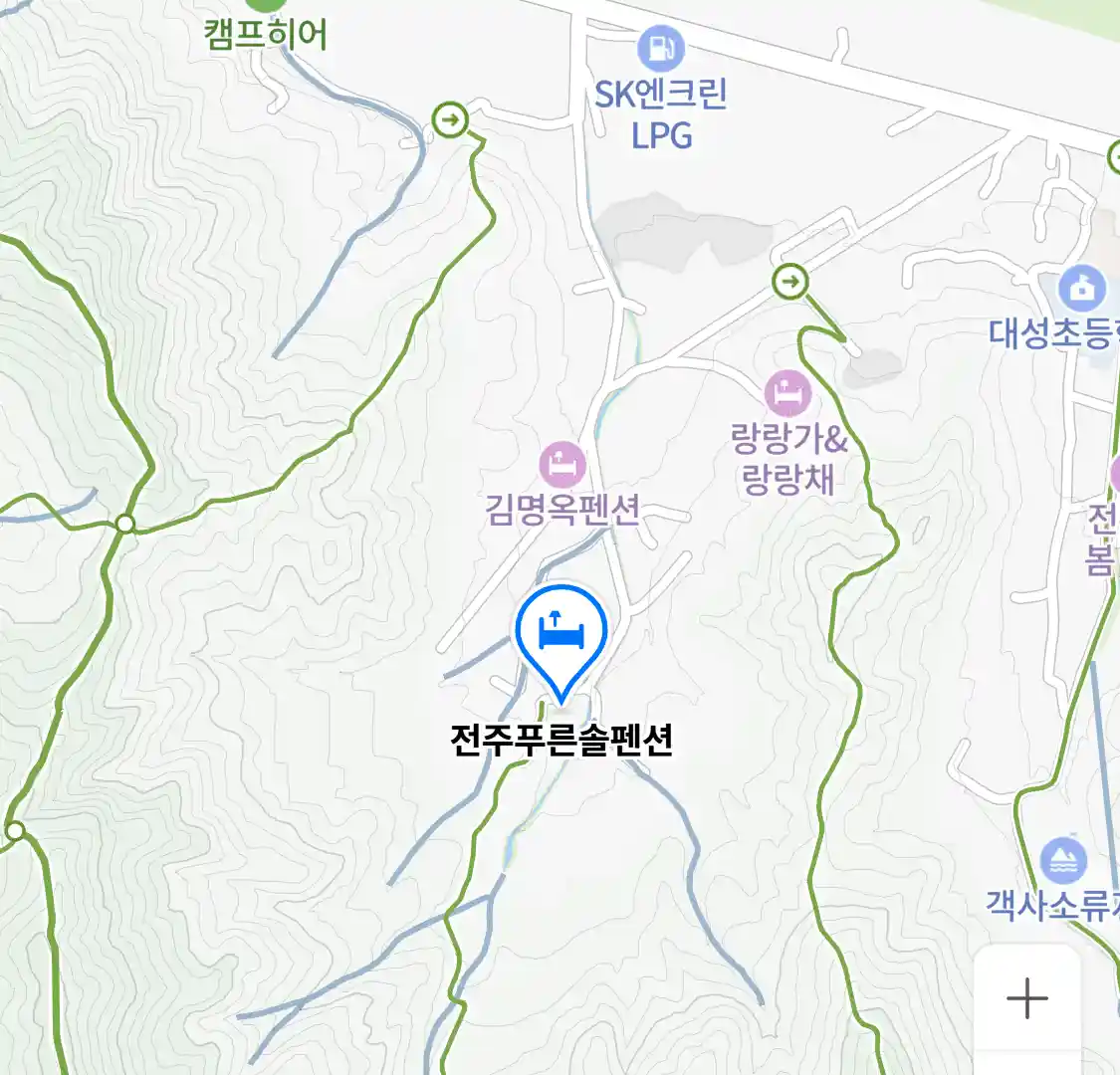Select the 랑랑가&랑랑채 lodging marker

(788, 392)
